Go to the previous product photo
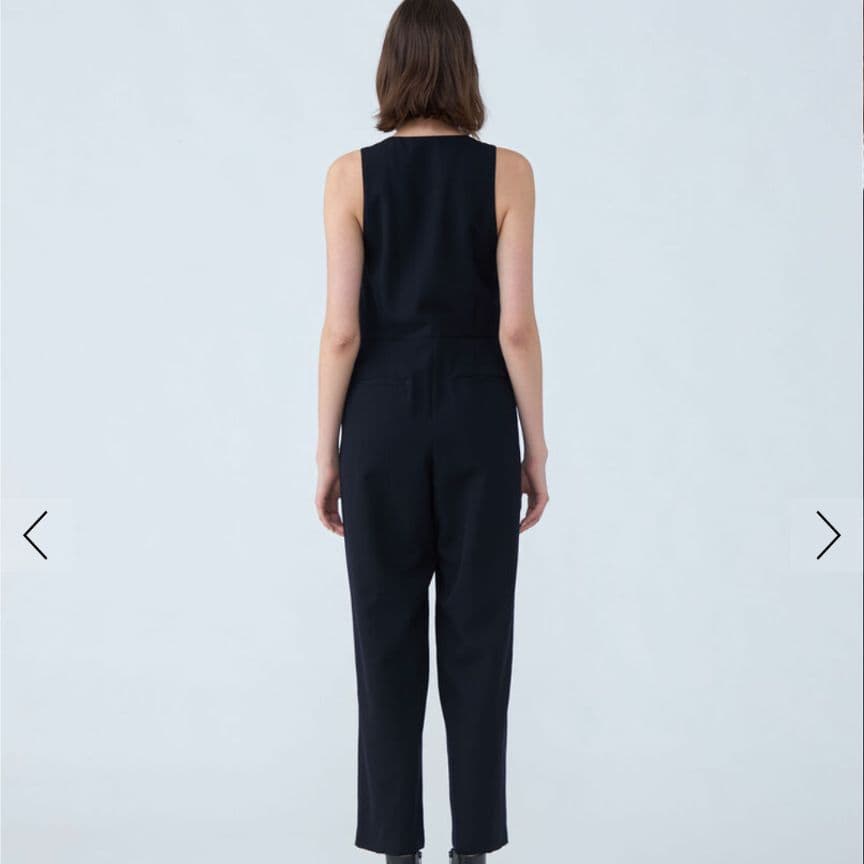The image size is (864, 864). [x=35, y=535]
